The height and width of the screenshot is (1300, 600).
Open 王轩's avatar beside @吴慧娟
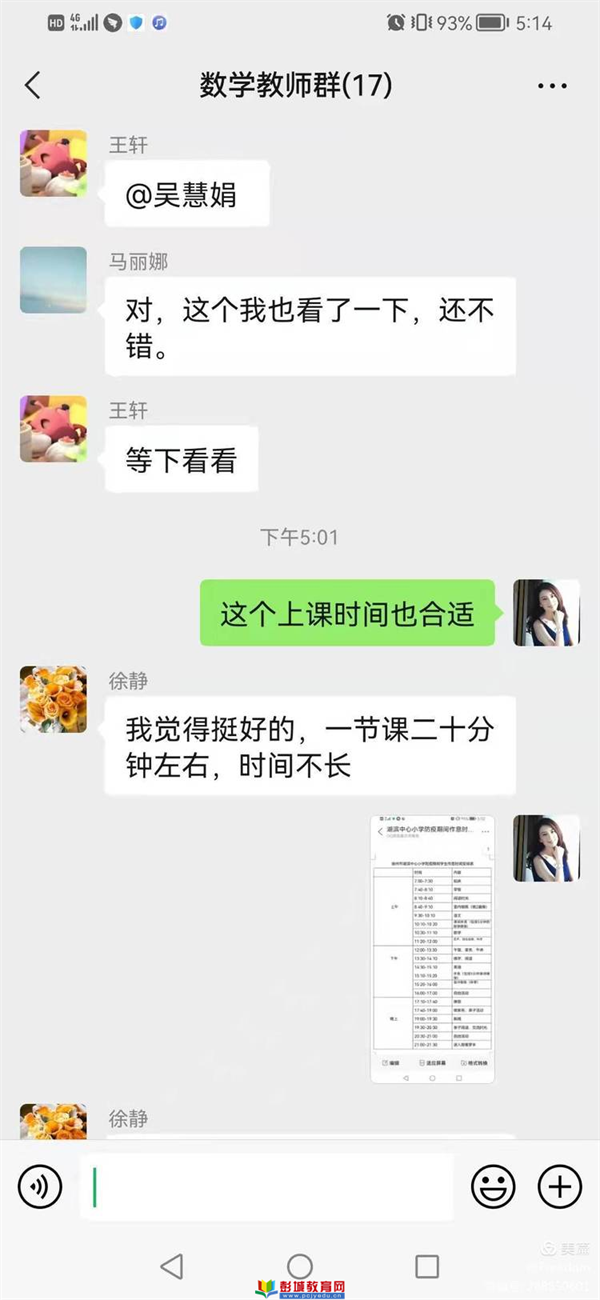[x=53, y=163]
